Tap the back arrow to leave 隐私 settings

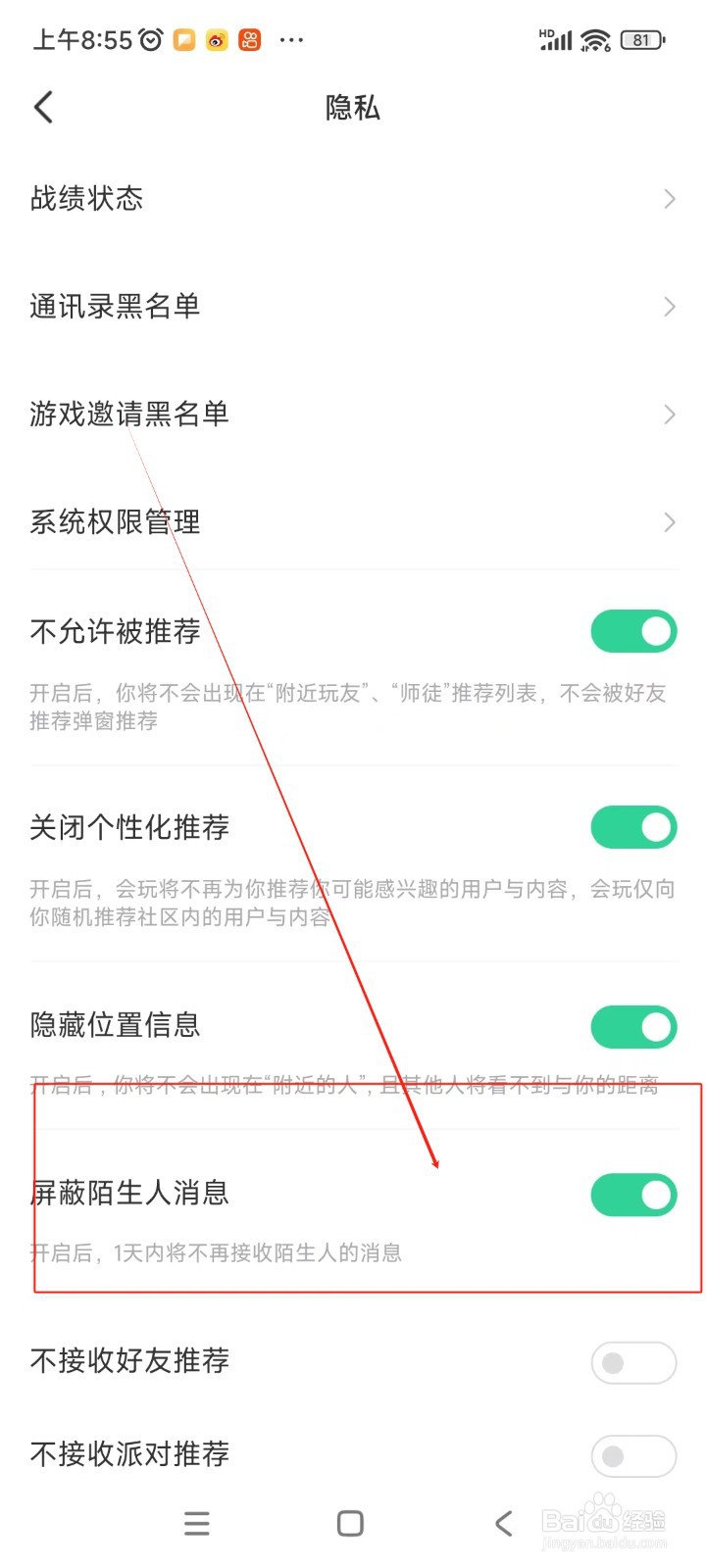pyautogui.click(x=43, y=108)
